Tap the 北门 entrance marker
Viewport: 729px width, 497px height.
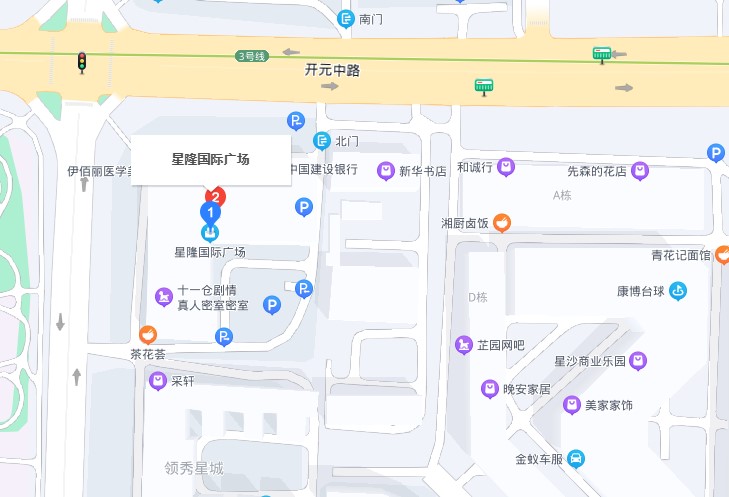[322, 141]
